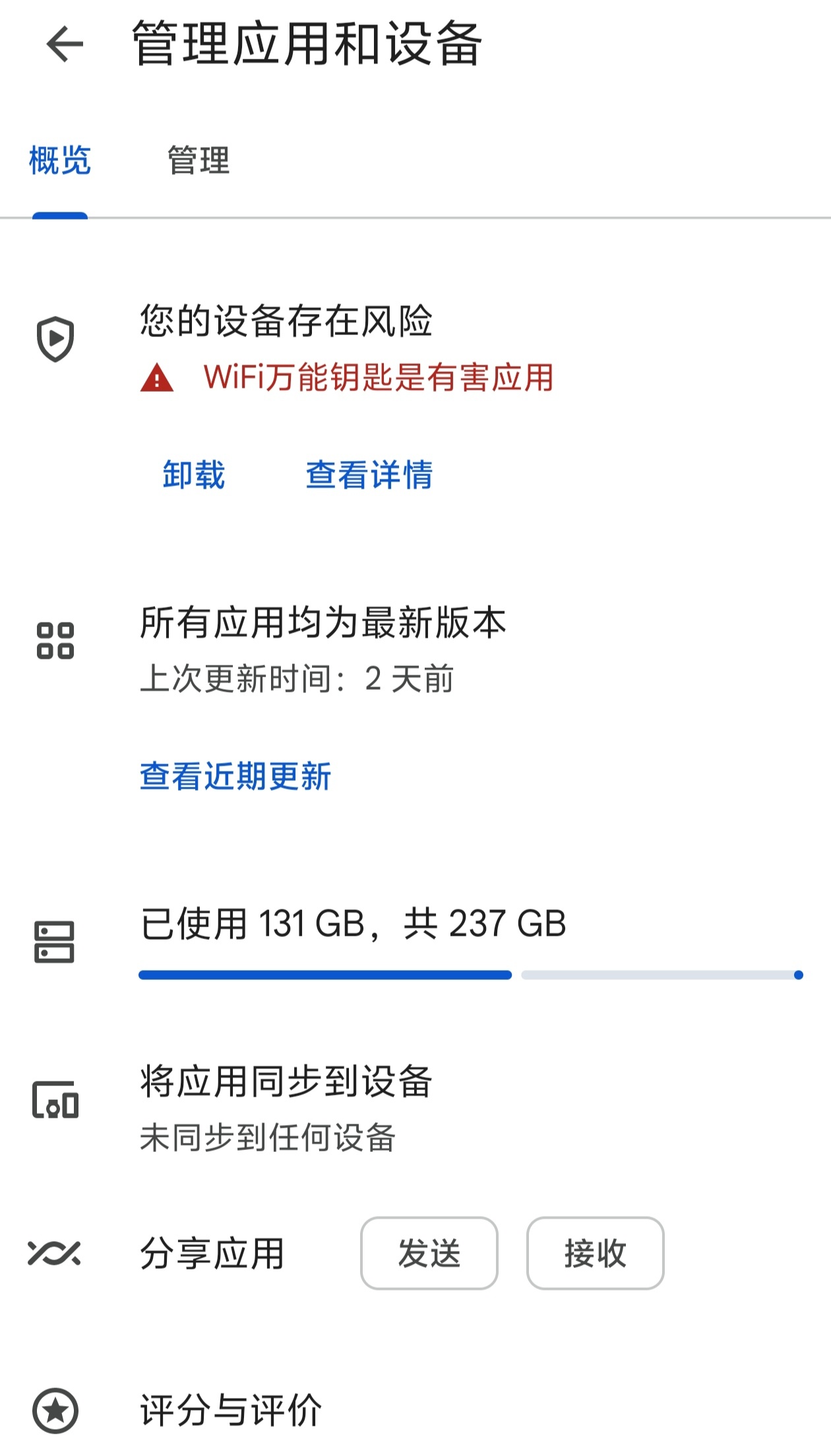Switch to the 管理 tab

click(x=197, y=158)
